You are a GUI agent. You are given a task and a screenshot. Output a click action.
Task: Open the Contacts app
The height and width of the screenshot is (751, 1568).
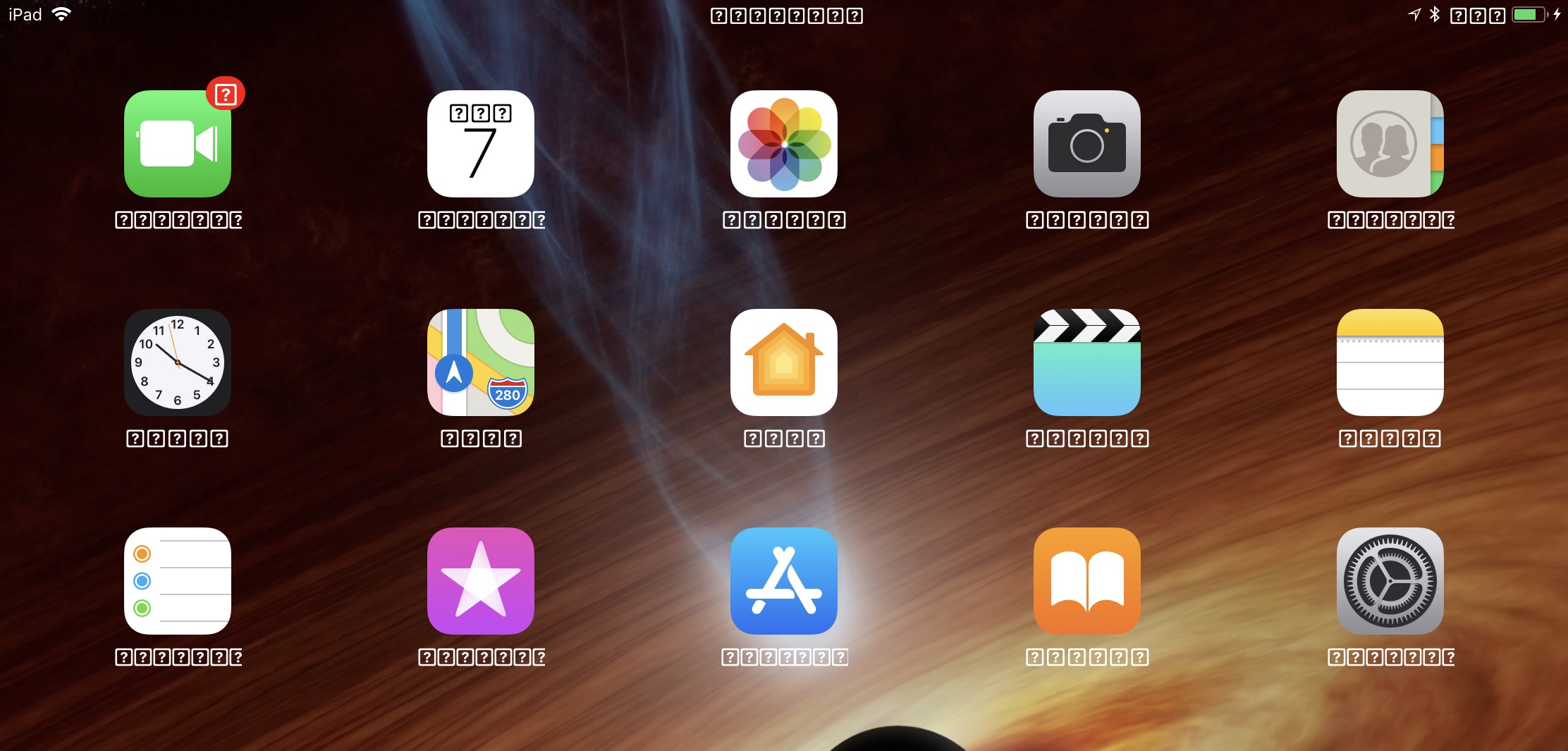pos(1390,144)
